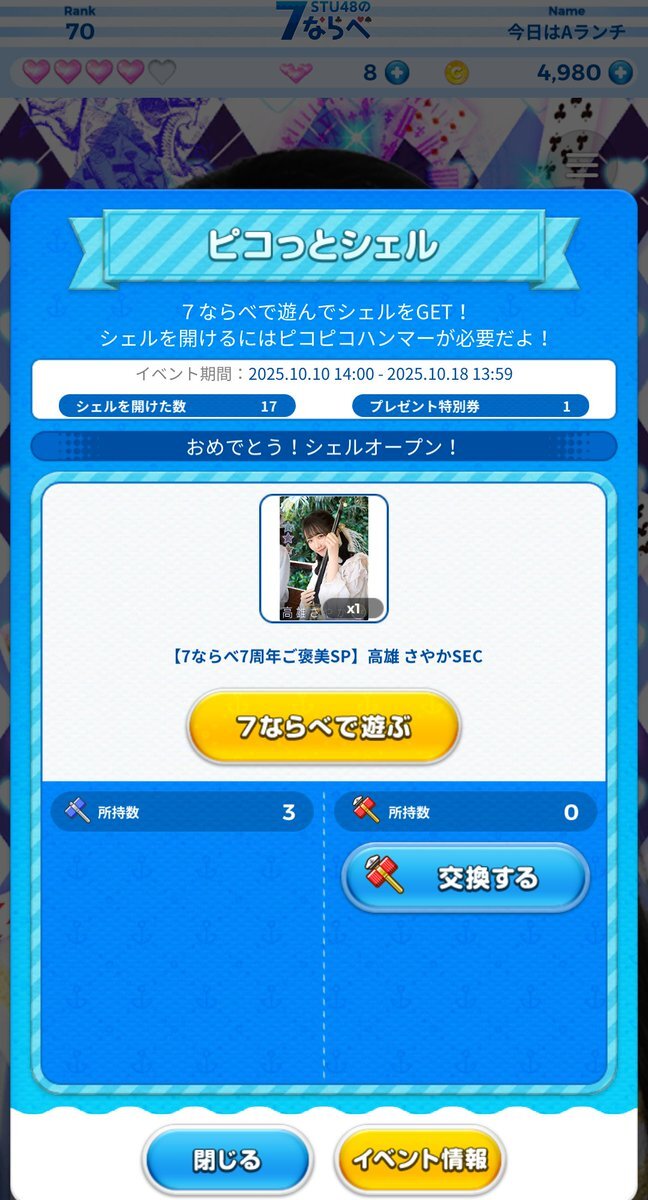
Task: Open the 高雄さやか reward card
Action: point(324,558)
